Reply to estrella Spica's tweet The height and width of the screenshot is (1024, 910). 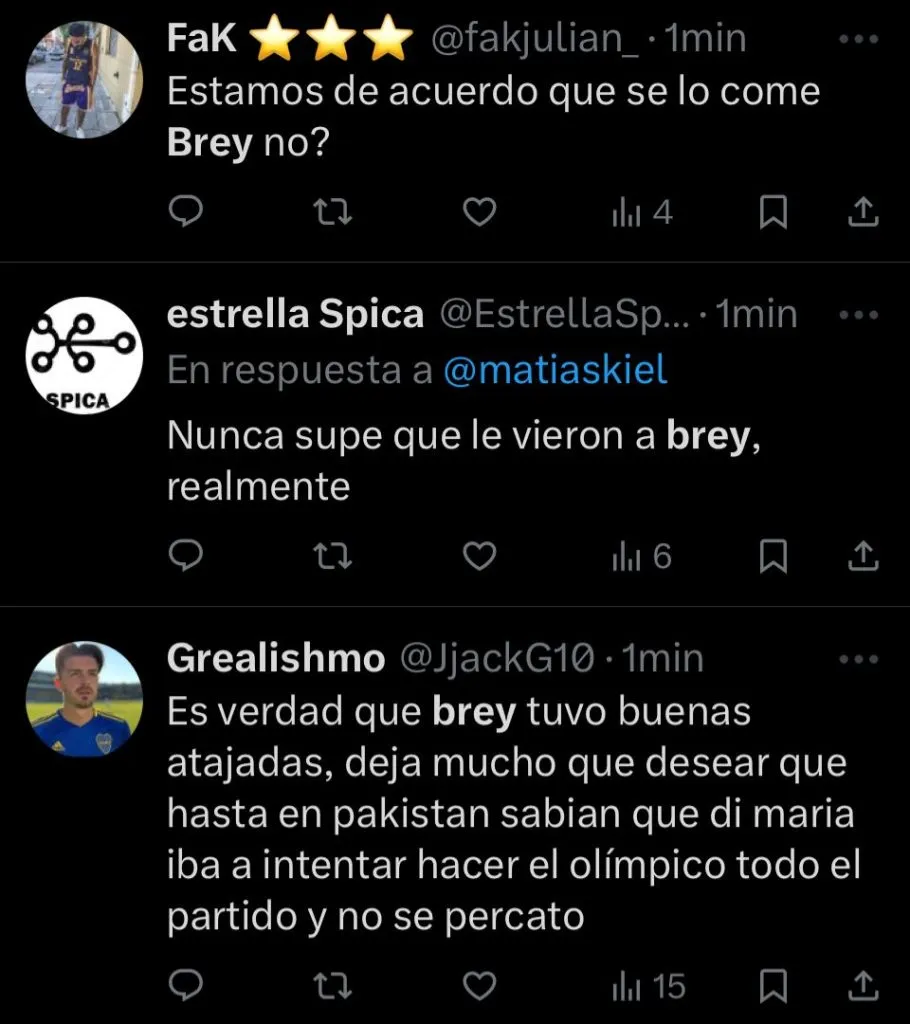coord(185,556)
